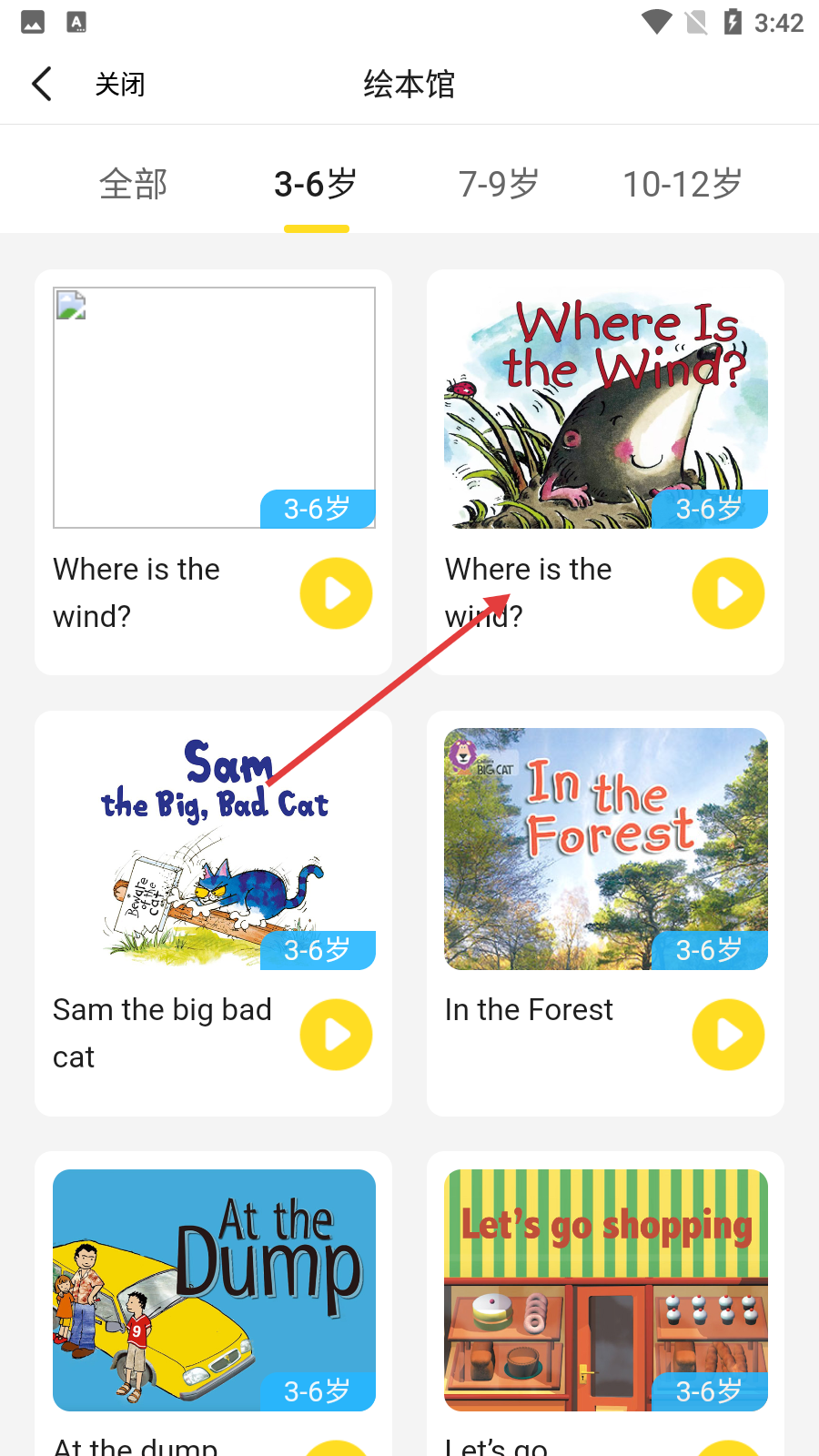Open the Sam the Big, Bad Cat book cover
The width and height of the screenshot is (819, 1456).
(x=214, y=849)
